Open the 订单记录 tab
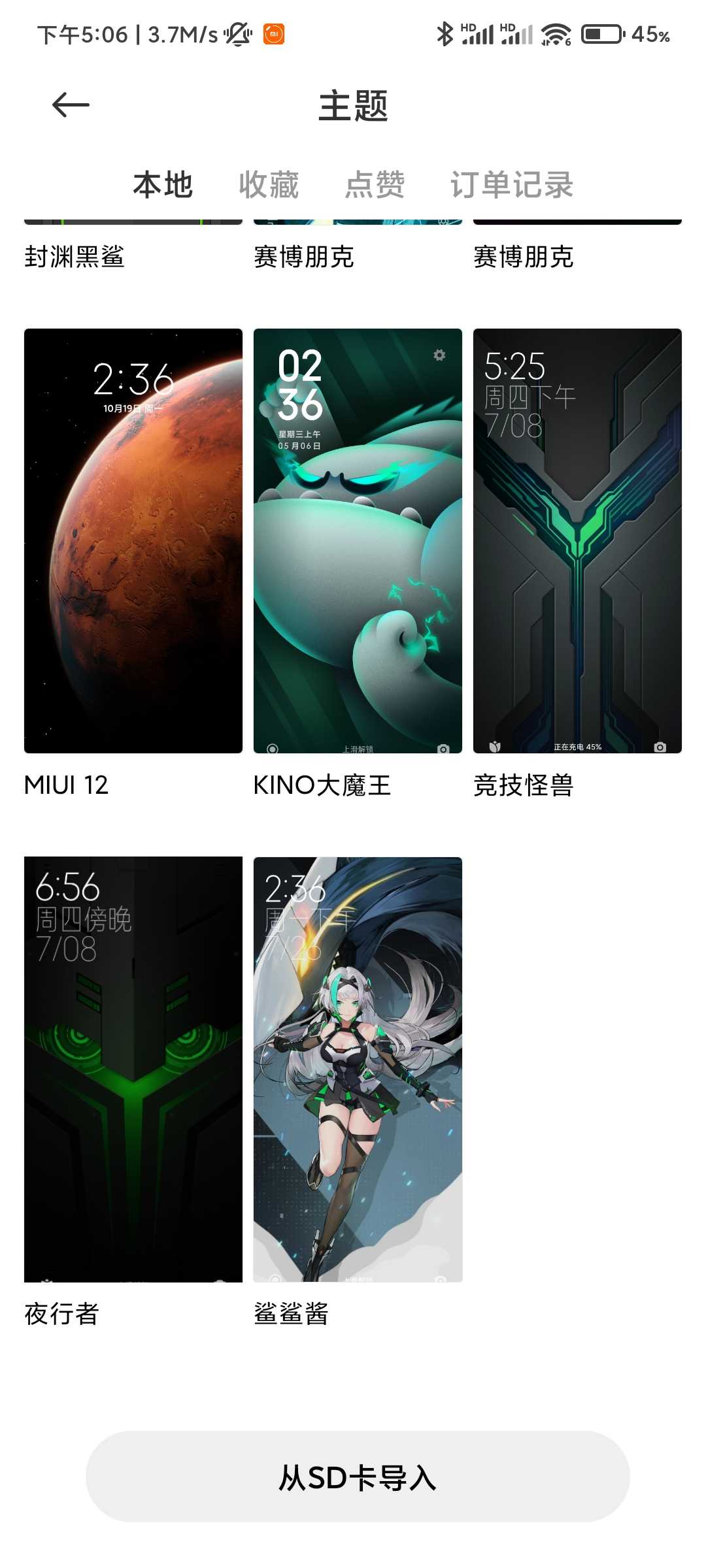This screenshot has height=1568, width=706. (x=512, y=185)
